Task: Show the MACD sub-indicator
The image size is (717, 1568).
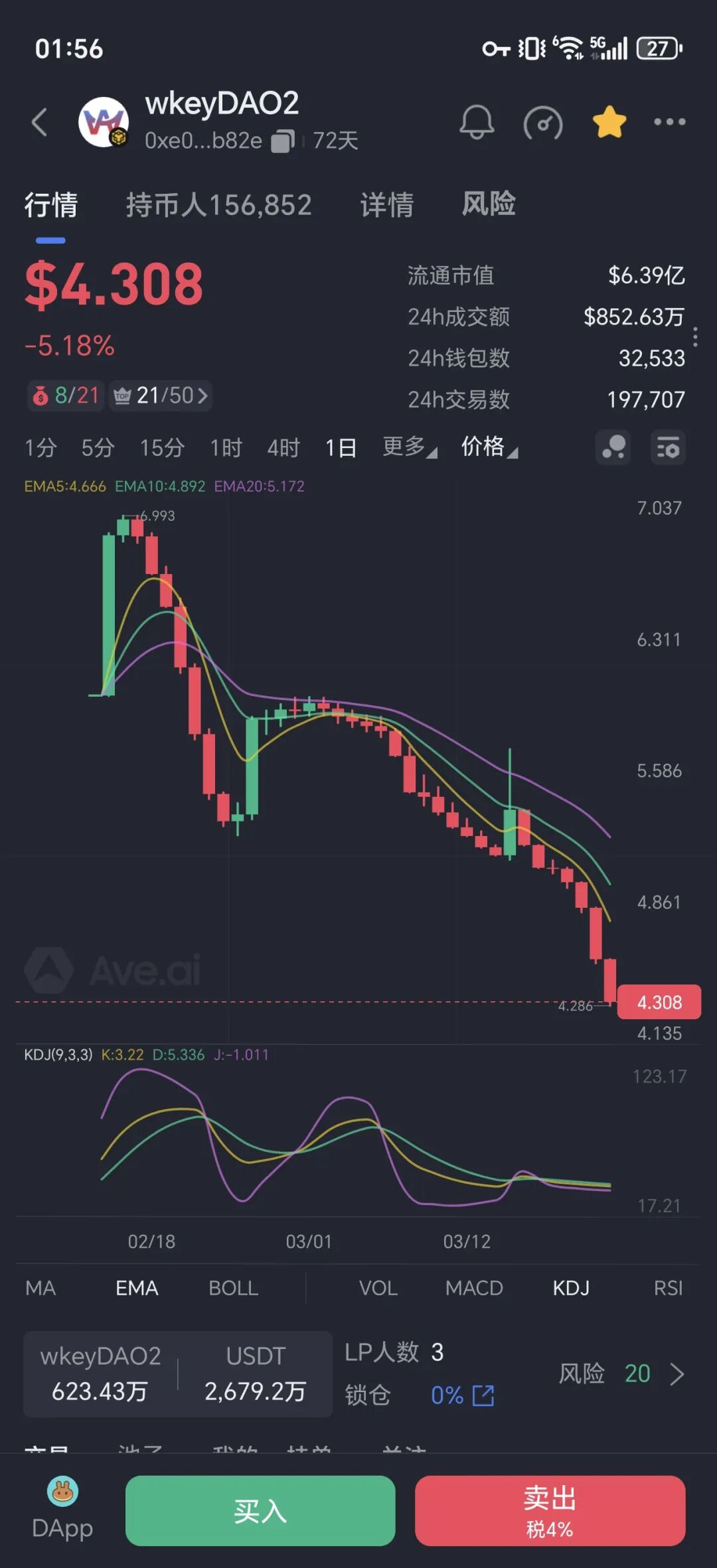Action: pyautogui.click(x=474, y=1288)
